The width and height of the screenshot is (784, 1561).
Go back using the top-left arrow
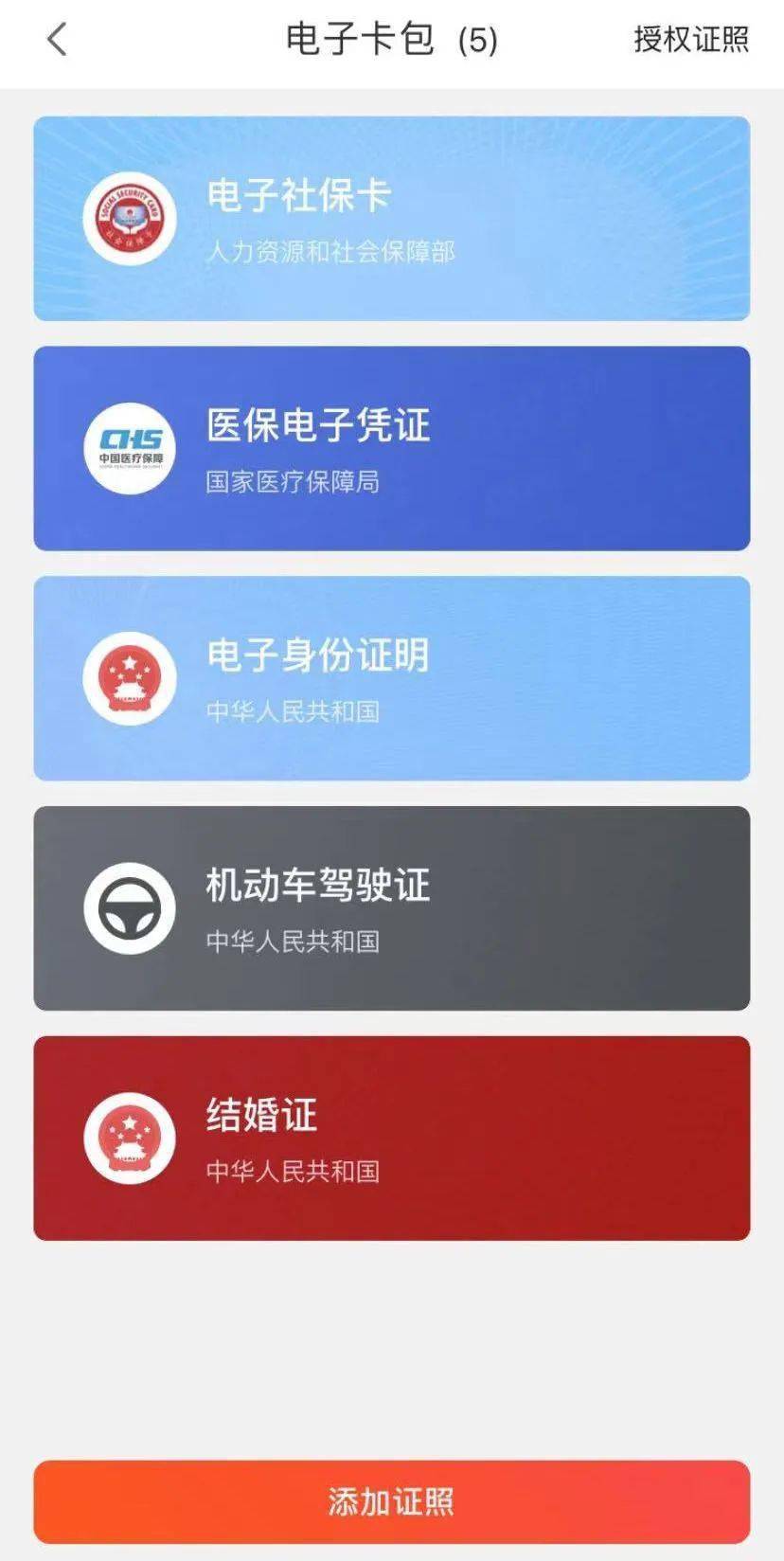click(x=57, y=40)
